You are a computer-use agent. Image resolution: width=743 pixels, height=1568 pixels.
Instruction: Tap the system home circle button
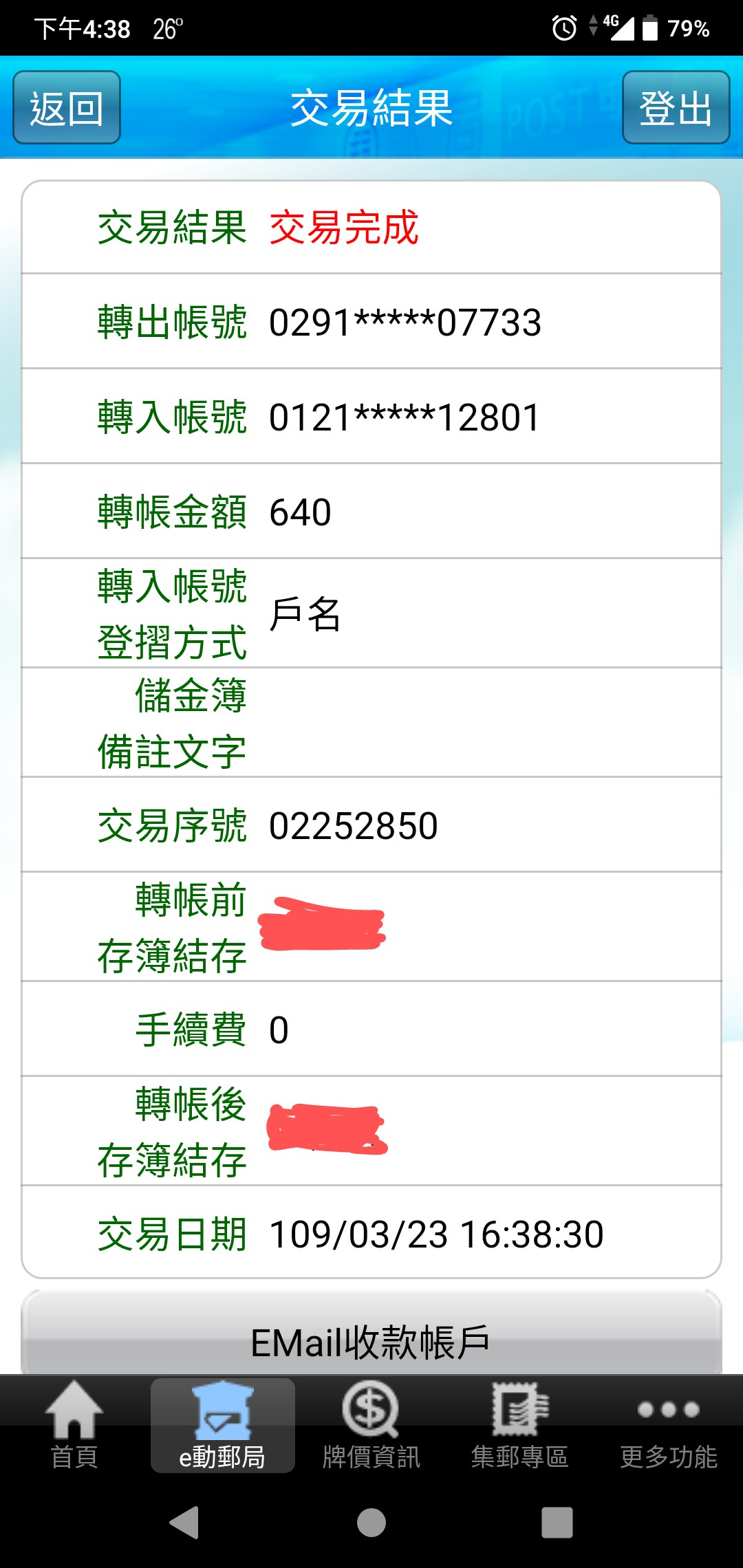[371, 1522]
